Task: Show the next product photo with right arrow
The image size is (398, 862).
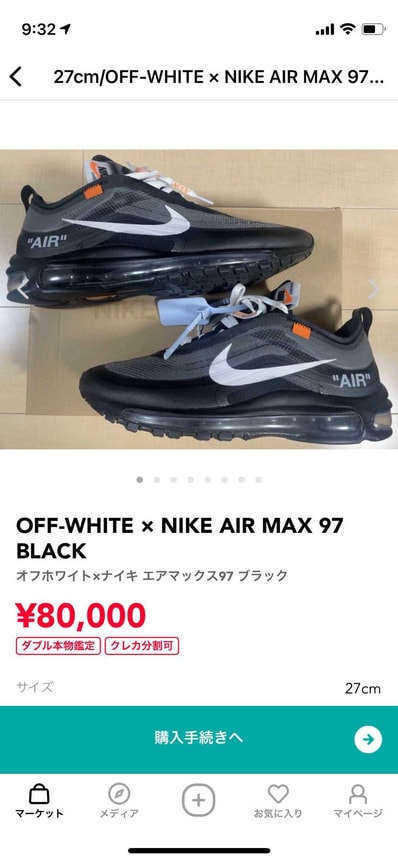Action: point(374,289)
